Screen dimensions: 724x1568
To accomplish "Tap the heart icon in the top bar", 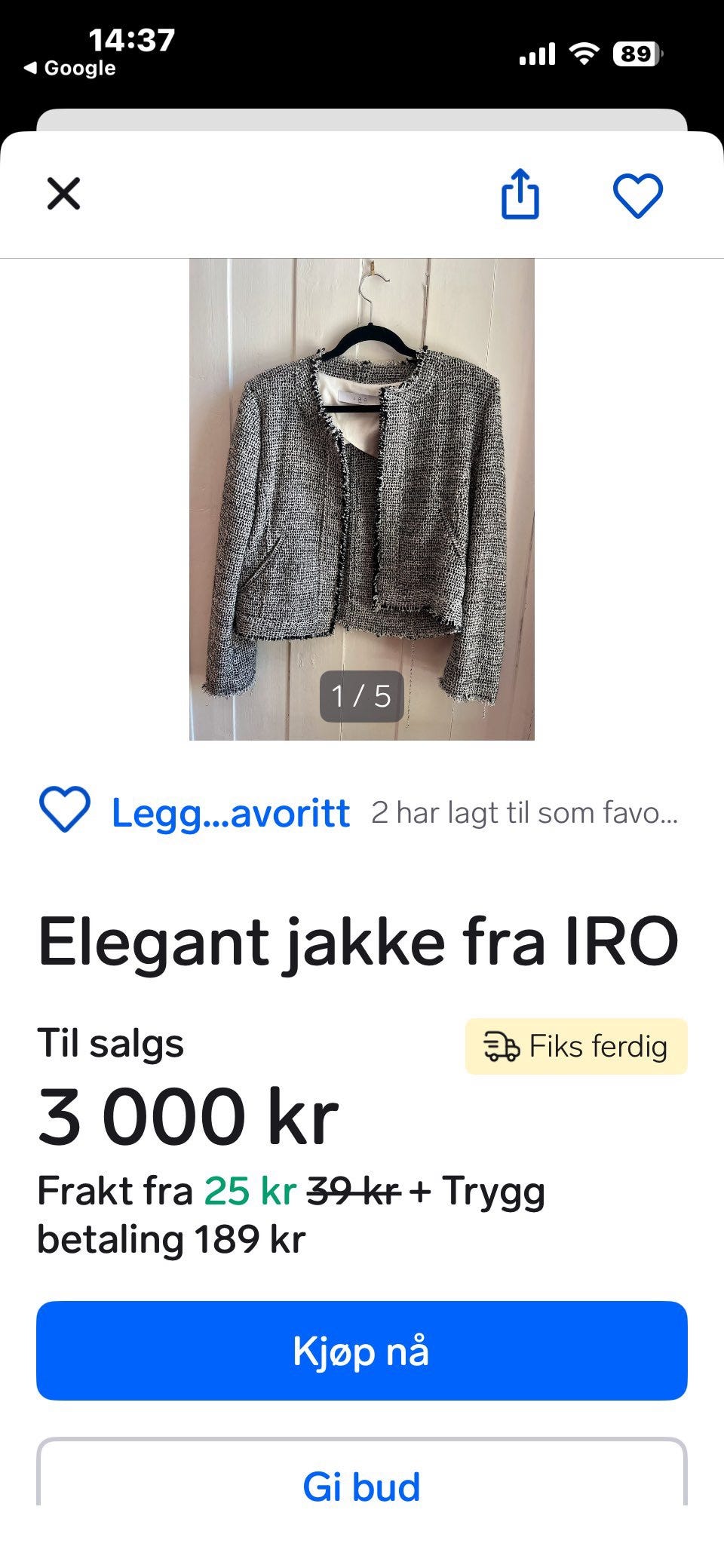I will click(637, 195).
